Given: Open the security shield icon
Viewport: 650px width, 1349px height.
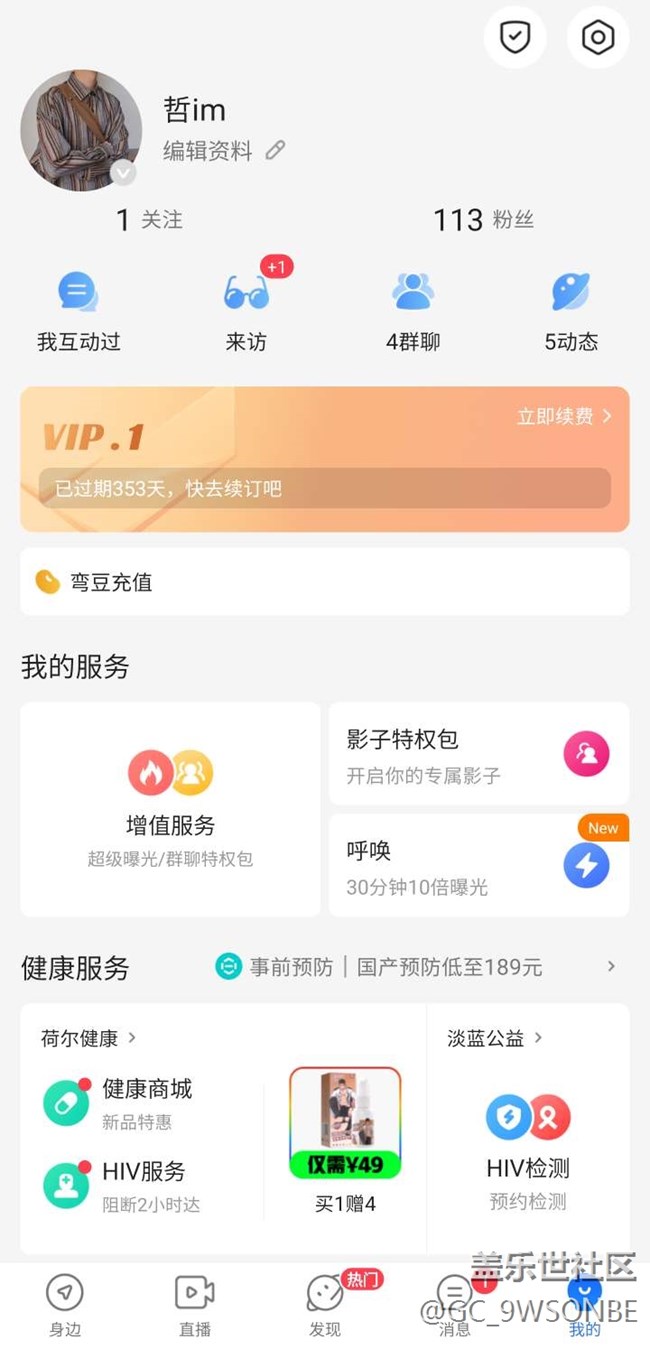Looking at the screenshot, I should coord(514,38).
